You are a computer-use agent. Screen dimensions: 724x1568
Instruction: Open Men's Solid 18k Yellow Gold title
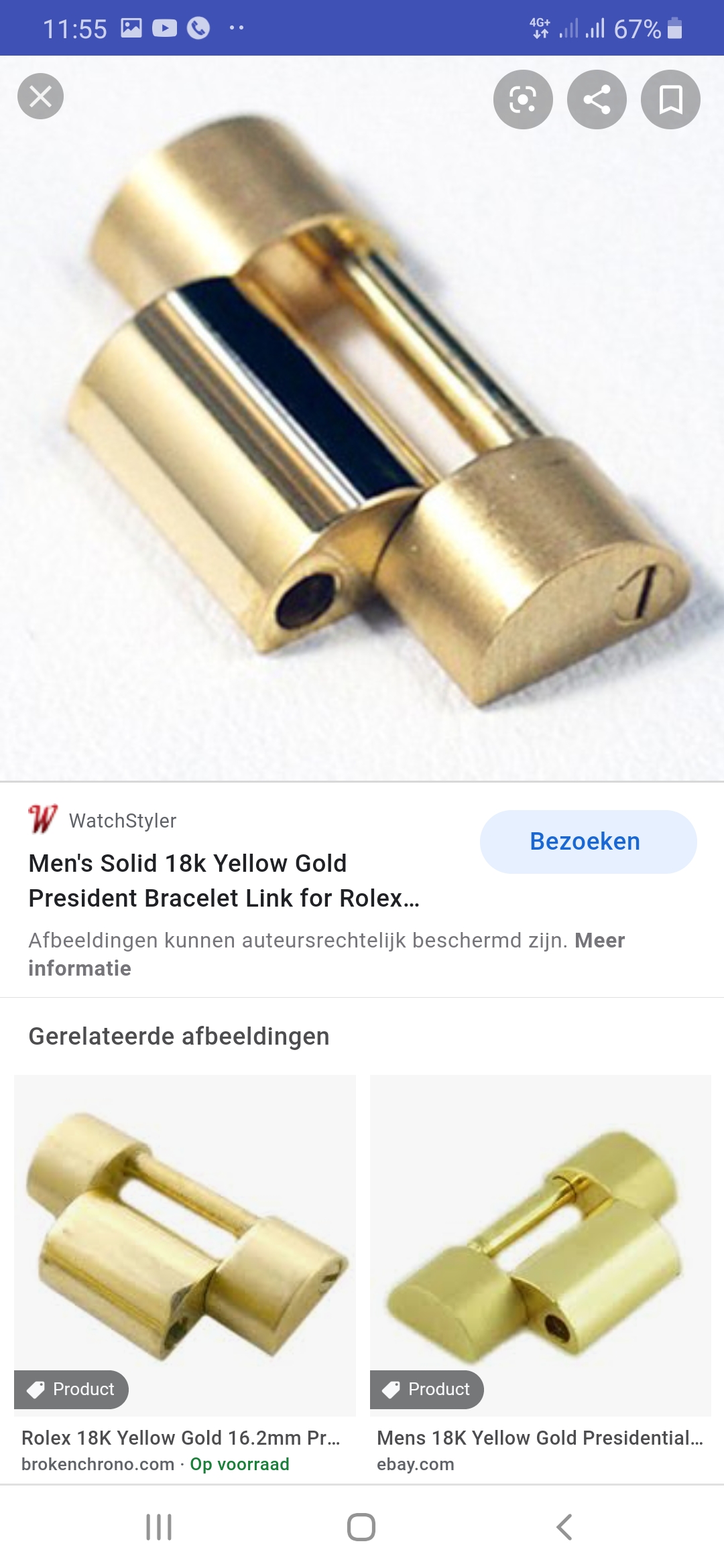tap(224, 880)
